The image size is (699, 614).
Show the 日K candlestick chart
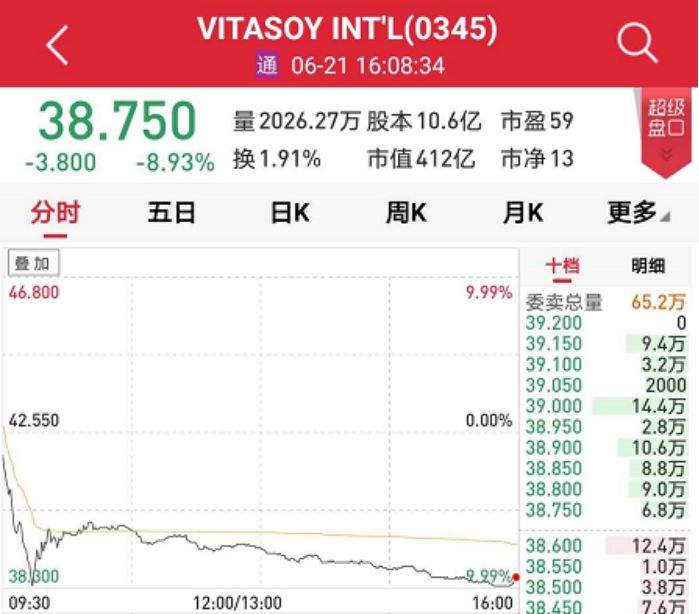[x=289, y=213]
